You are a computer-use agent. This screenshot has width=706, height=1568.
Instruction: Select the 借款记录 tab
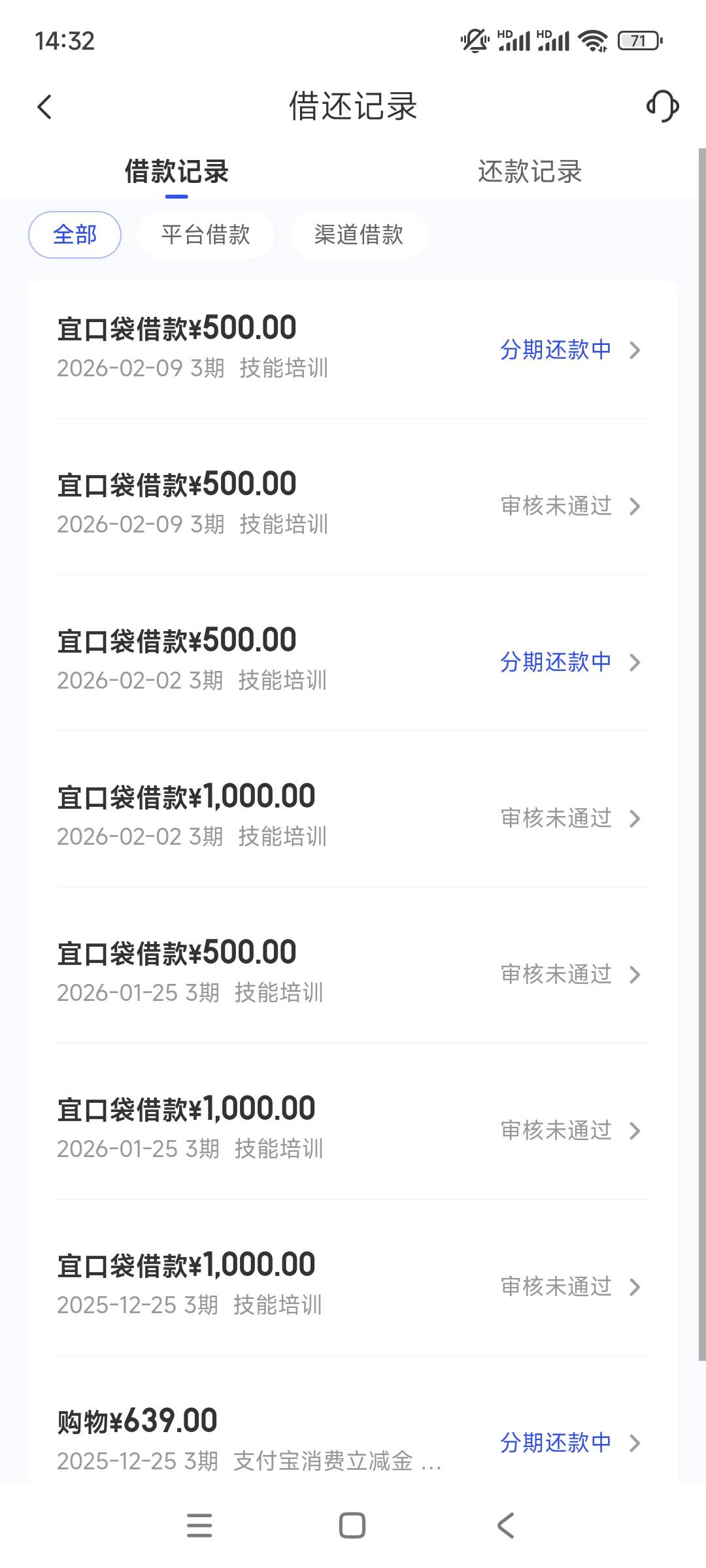click(176, 172)
